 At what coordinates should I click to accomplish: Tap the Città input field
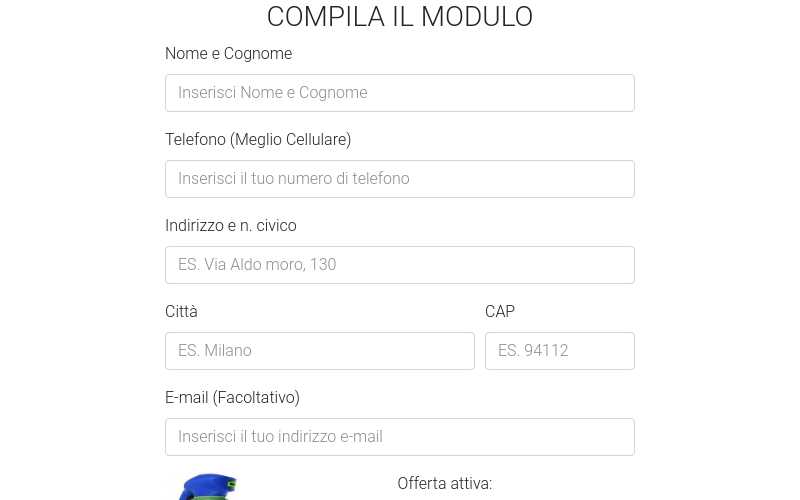click(319, 351)
